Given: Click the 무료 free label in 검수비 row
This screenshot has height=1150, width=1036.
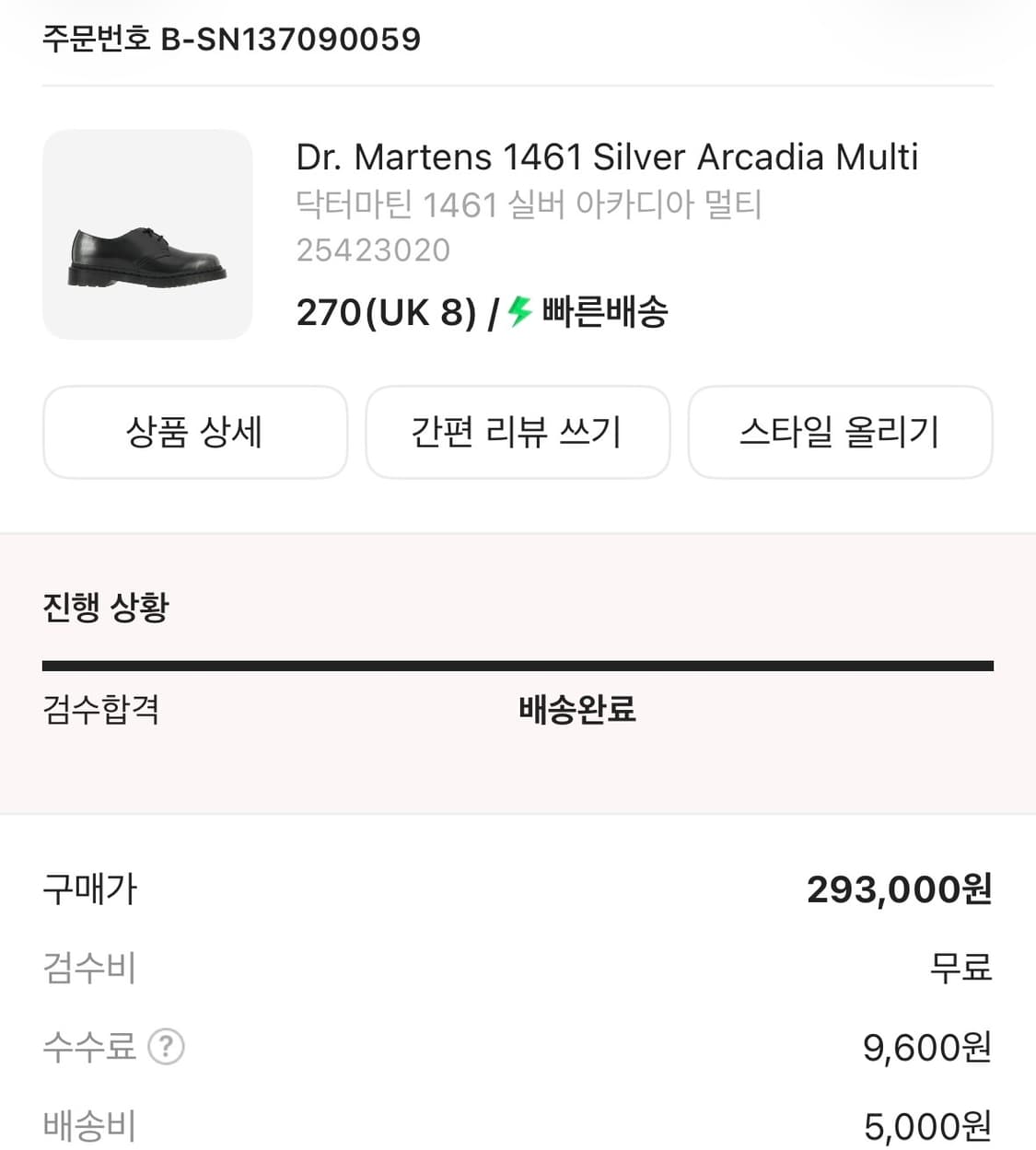Looking at the screenshot, I should (960, 969).
